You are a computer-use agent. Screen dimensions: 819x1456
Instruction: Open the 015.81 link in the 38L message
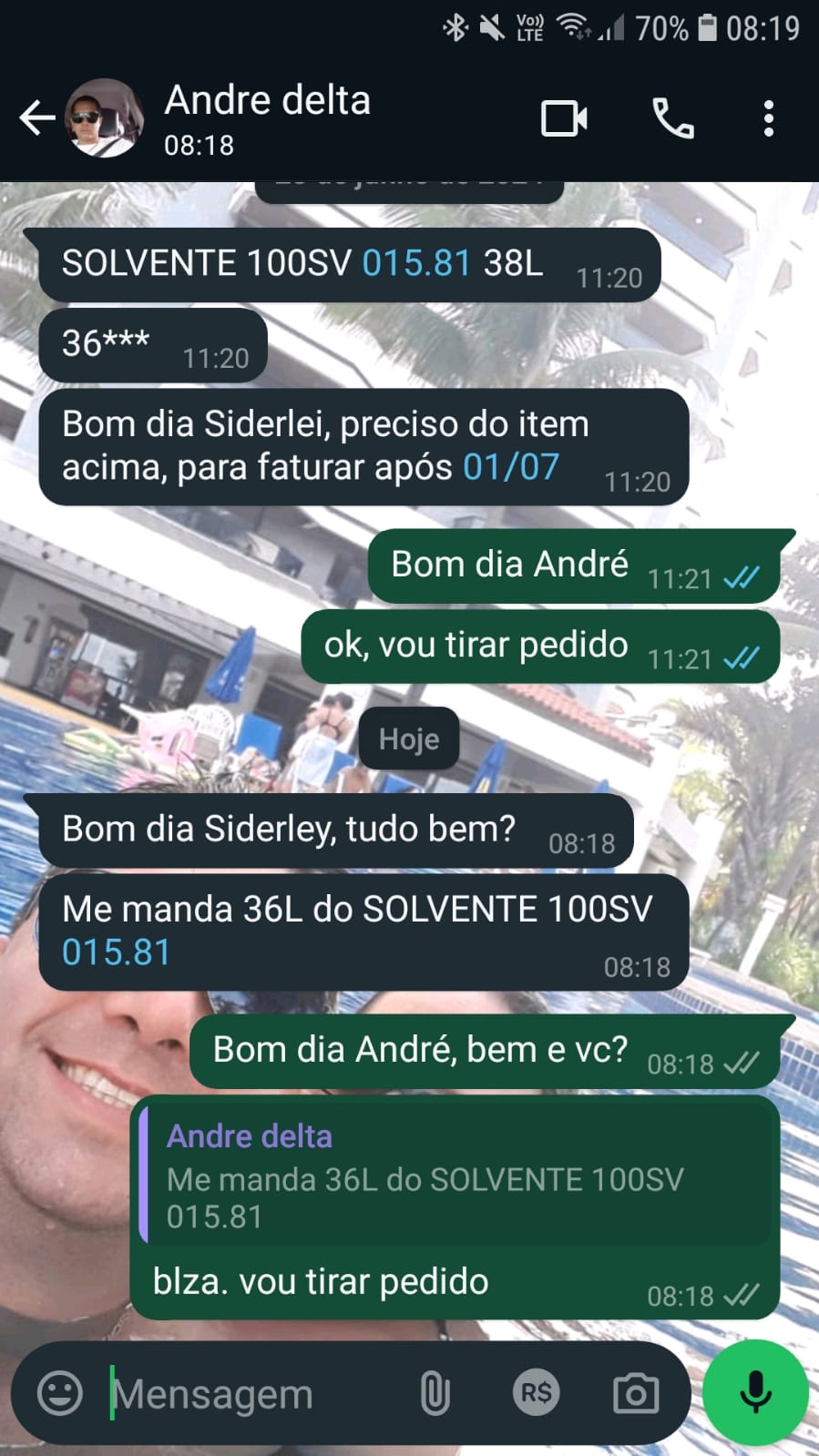point(416,263)
